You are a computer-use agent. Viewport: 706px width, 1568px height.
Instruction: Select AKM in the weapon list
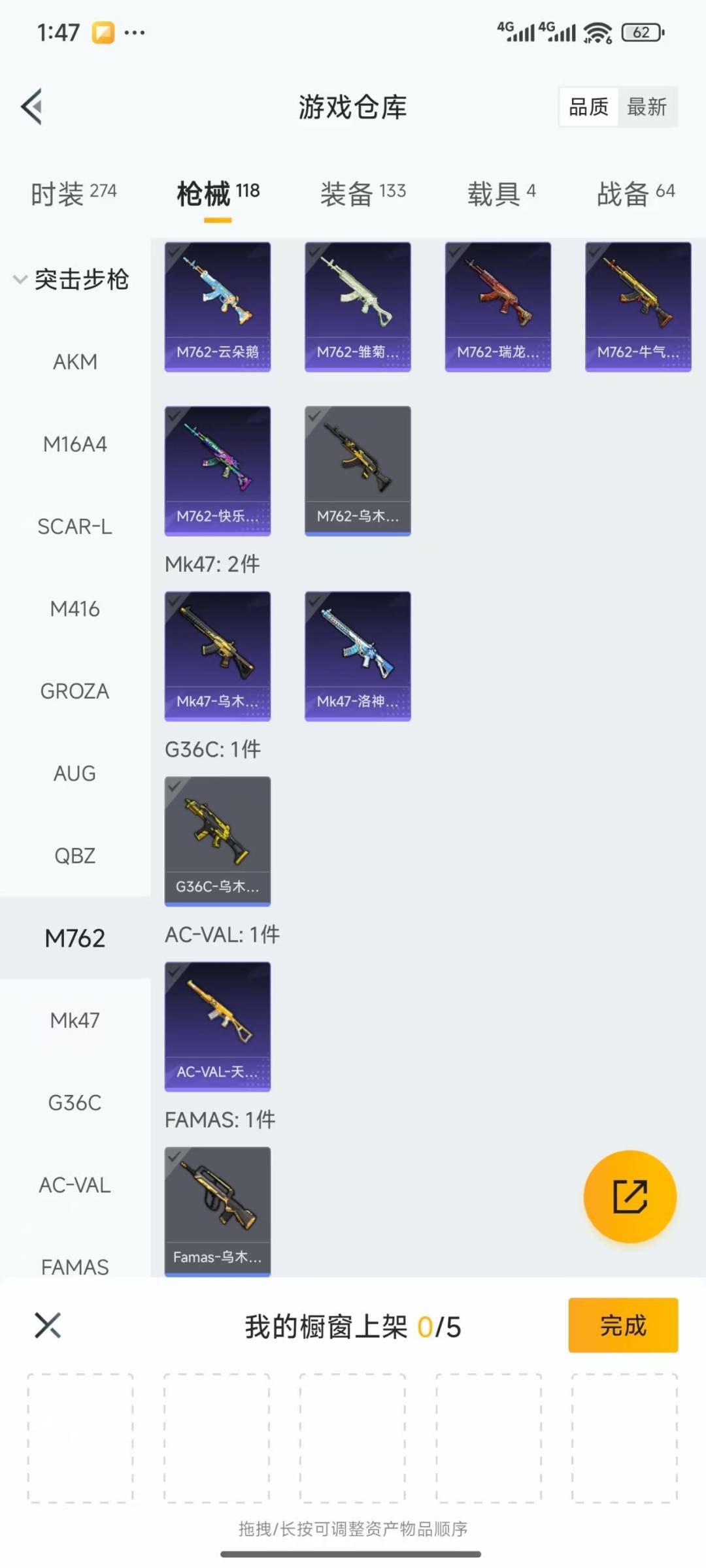point(75,361)
